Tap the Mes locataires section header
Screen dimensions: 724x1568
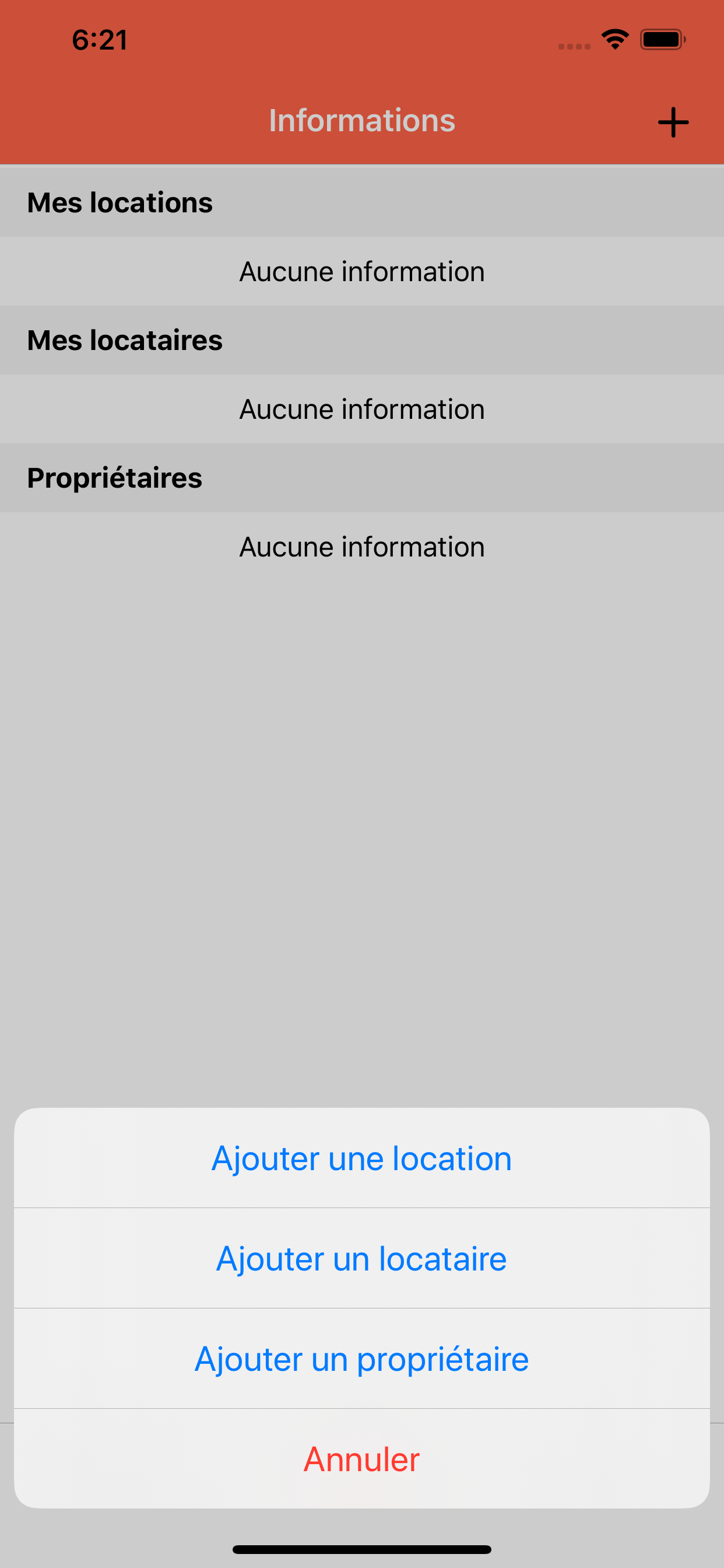pyautogui.click(x=124, y=339)
